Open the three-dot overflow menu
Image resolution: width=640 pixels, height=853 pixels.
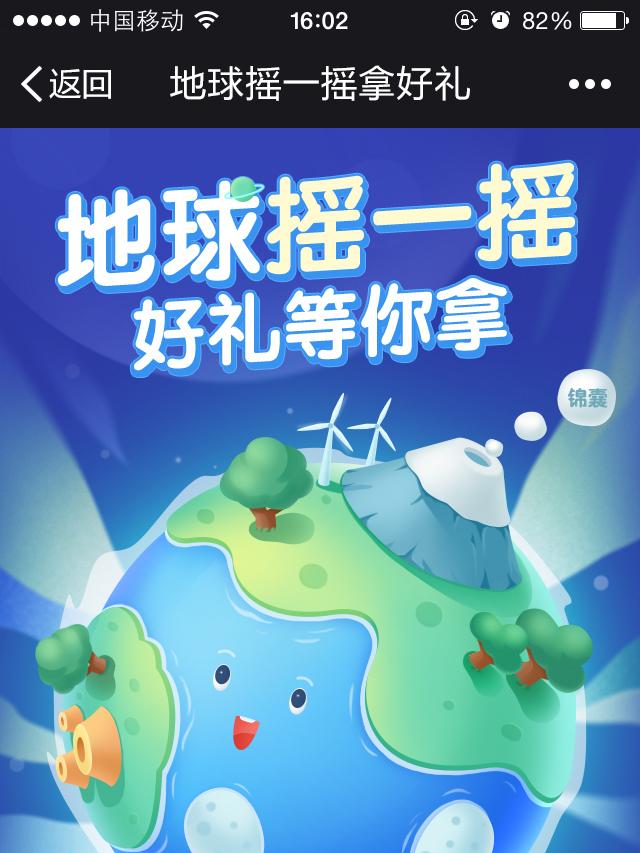pos(589,85)
